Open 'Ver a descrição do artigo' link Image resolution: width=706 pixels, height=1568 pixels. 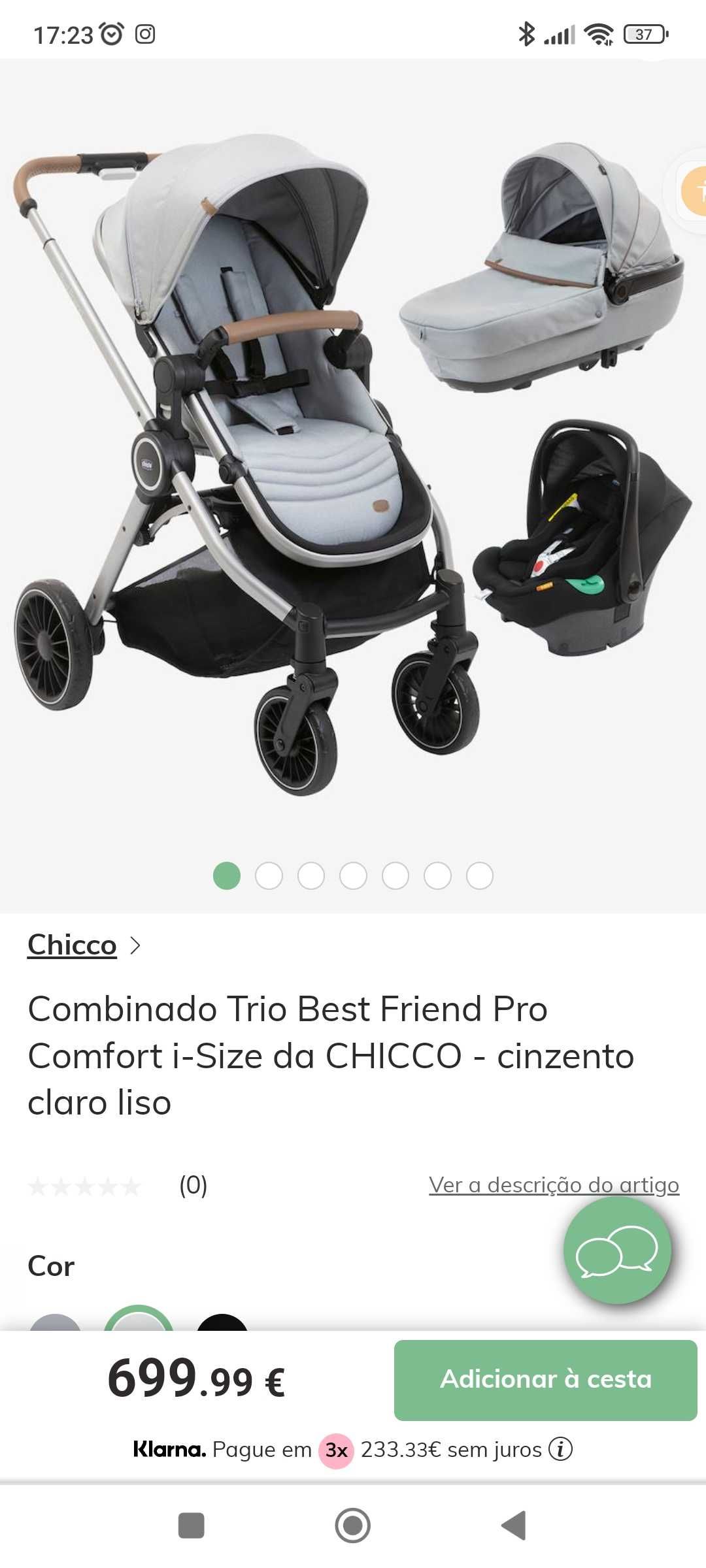pyautogui.click(x=554, y=1185)
